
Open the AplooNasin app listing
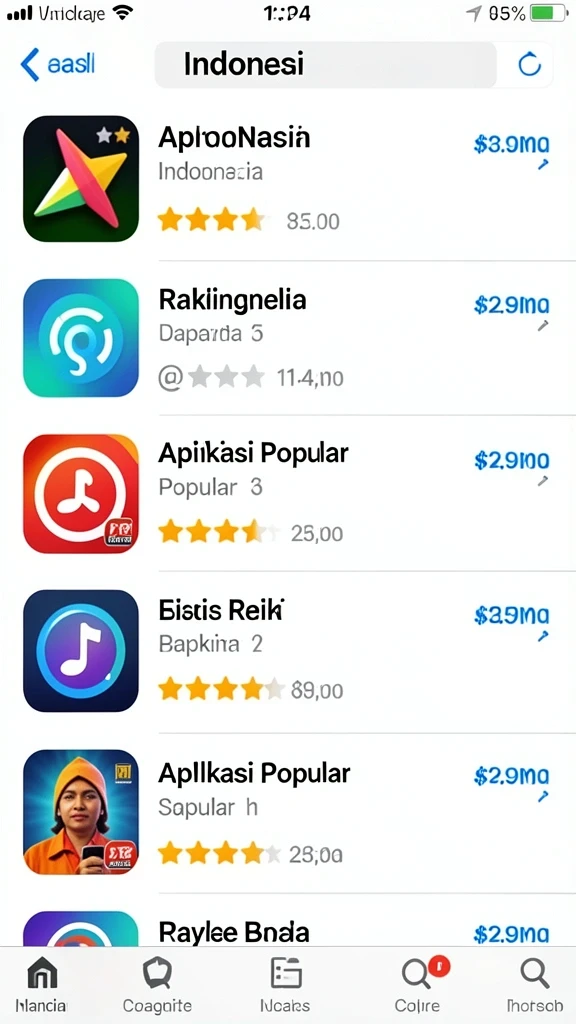point(288,179)
